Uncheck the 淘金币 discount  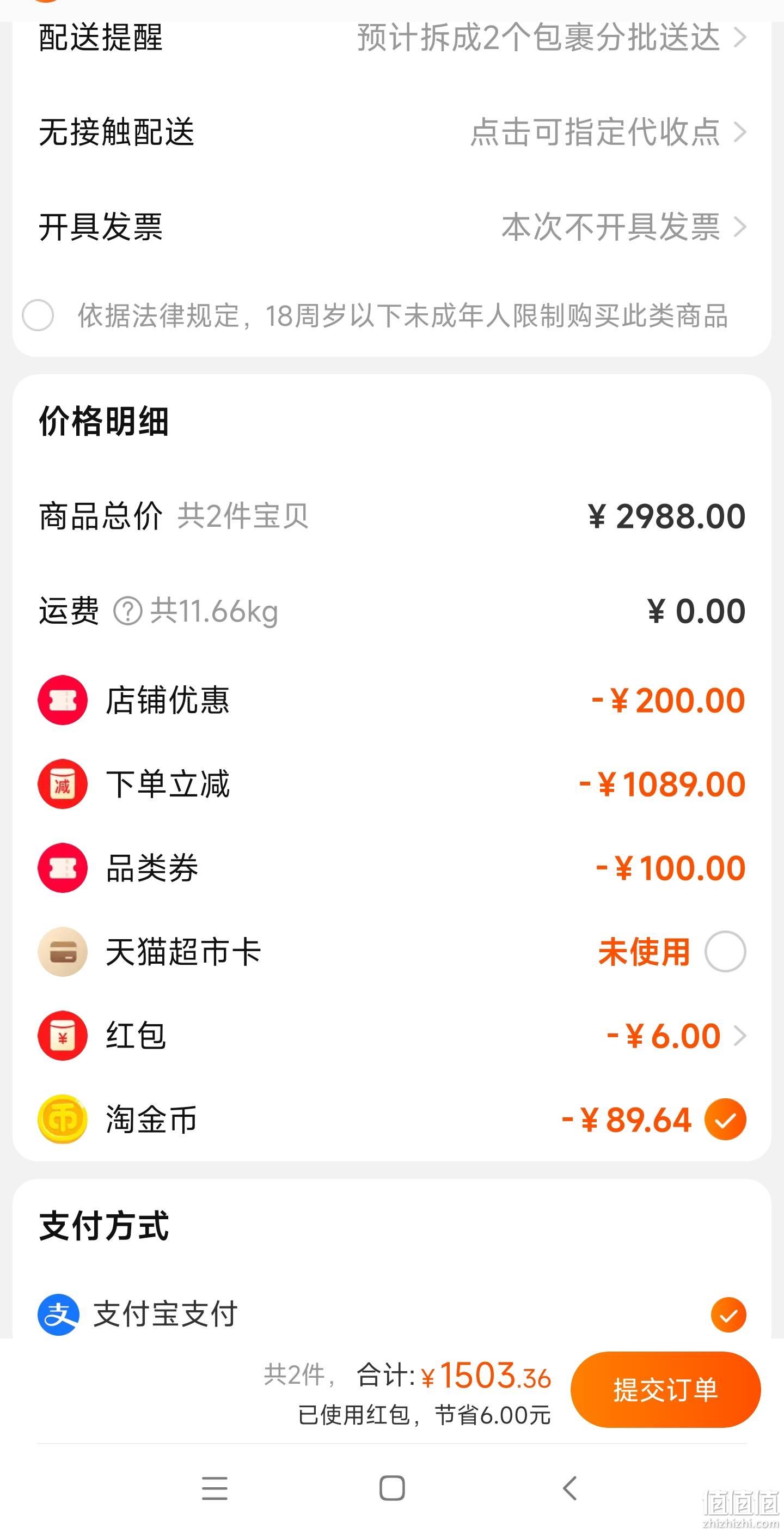pyautogui.click(x=725, y=1120)
